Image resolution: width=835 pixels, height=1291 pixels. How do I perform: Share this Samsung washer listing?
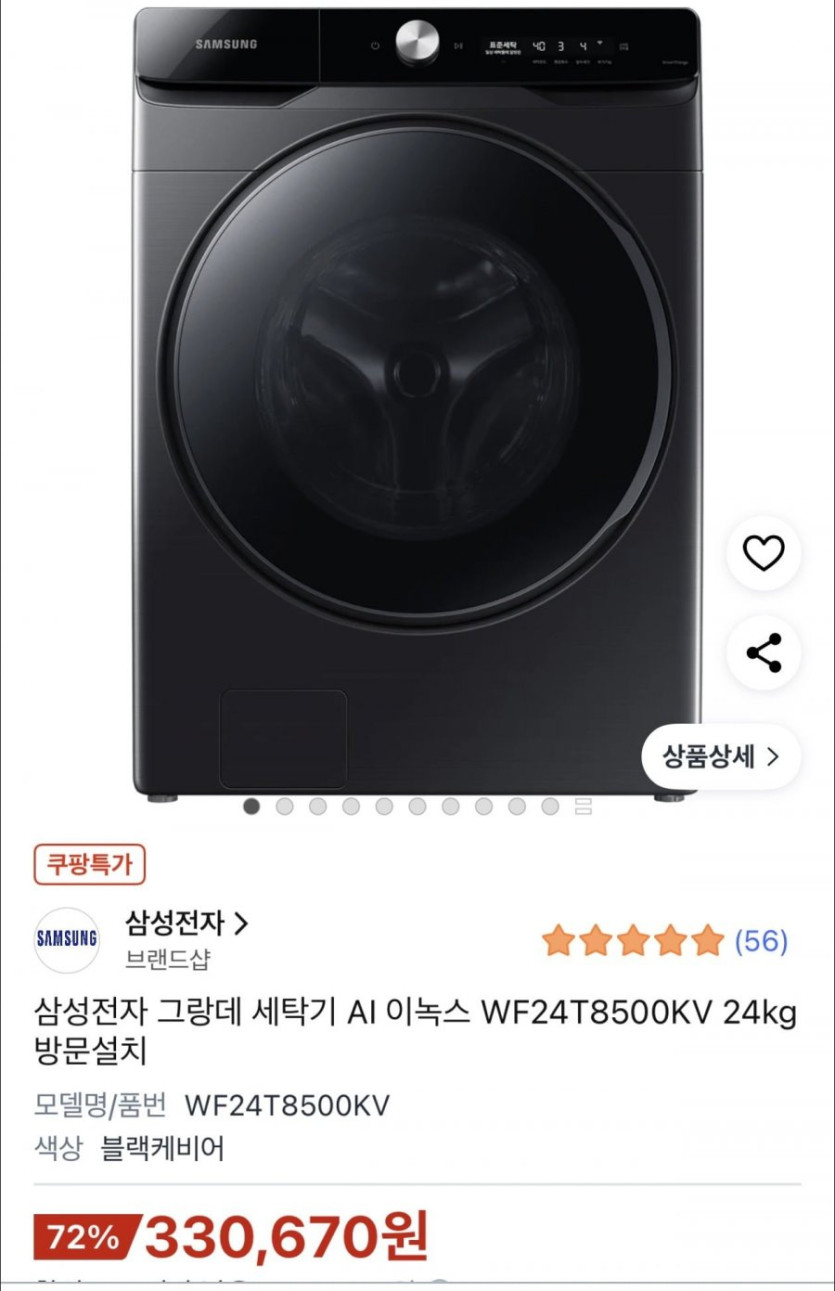click(x=764, y=653)
